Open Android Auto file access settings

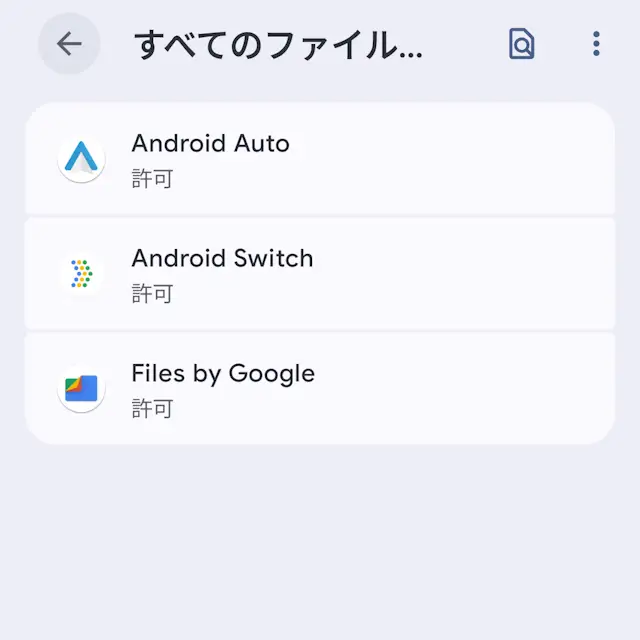click(x=320, y=160)
